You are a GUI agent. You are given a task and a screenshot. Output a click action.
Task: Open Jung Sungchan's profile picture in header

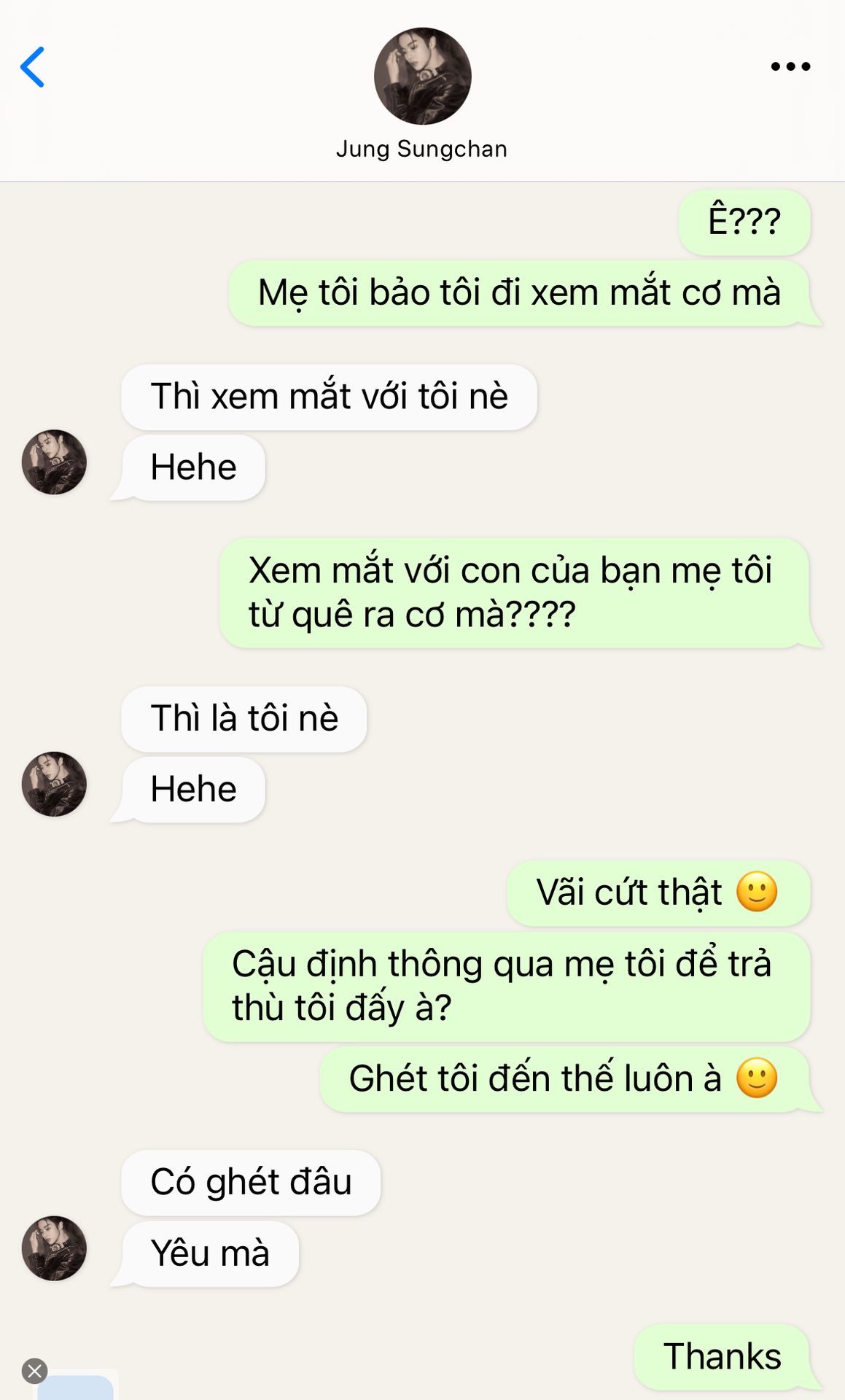[x=422, y=76]
